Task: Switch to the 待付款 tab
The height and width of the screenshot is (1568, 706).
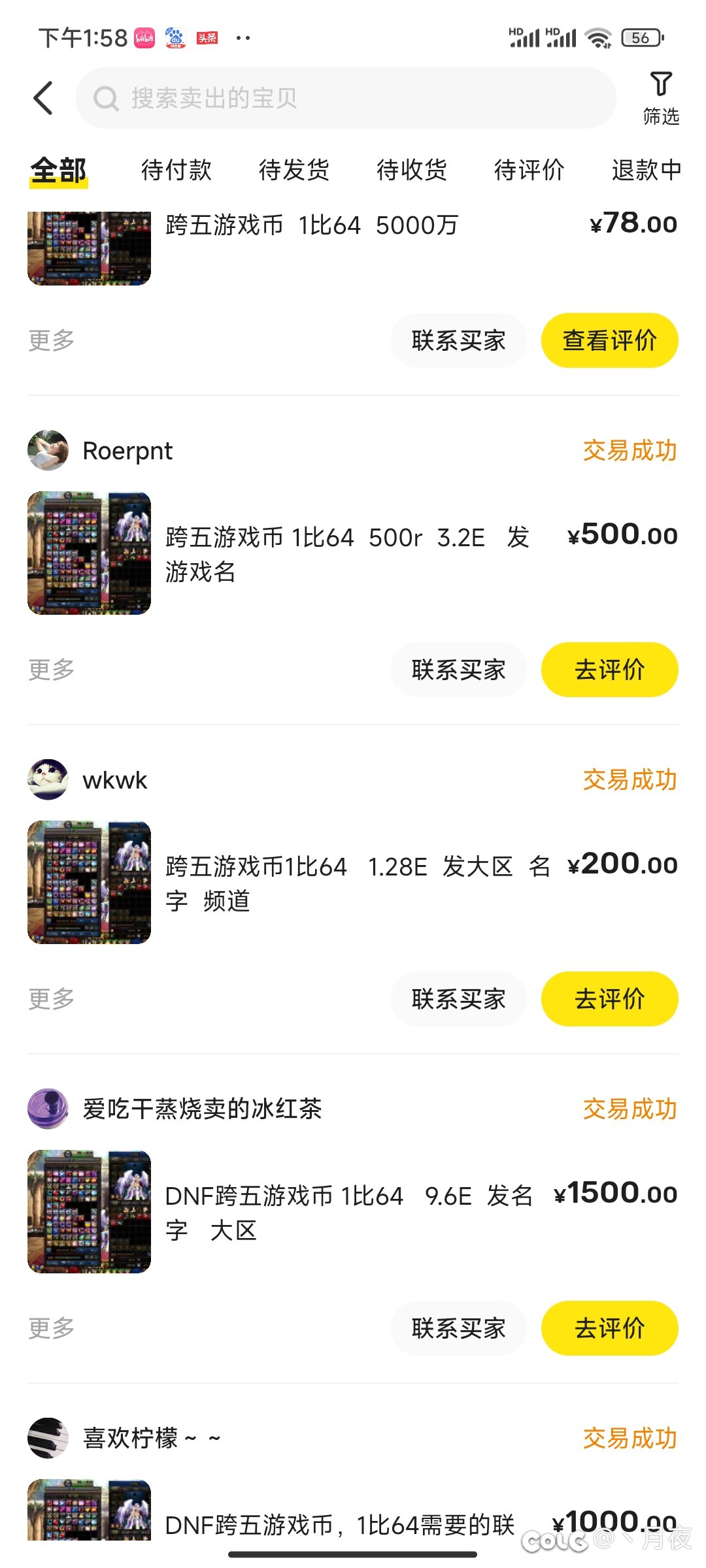Action: pyautogui.click(x=176, y=170)
